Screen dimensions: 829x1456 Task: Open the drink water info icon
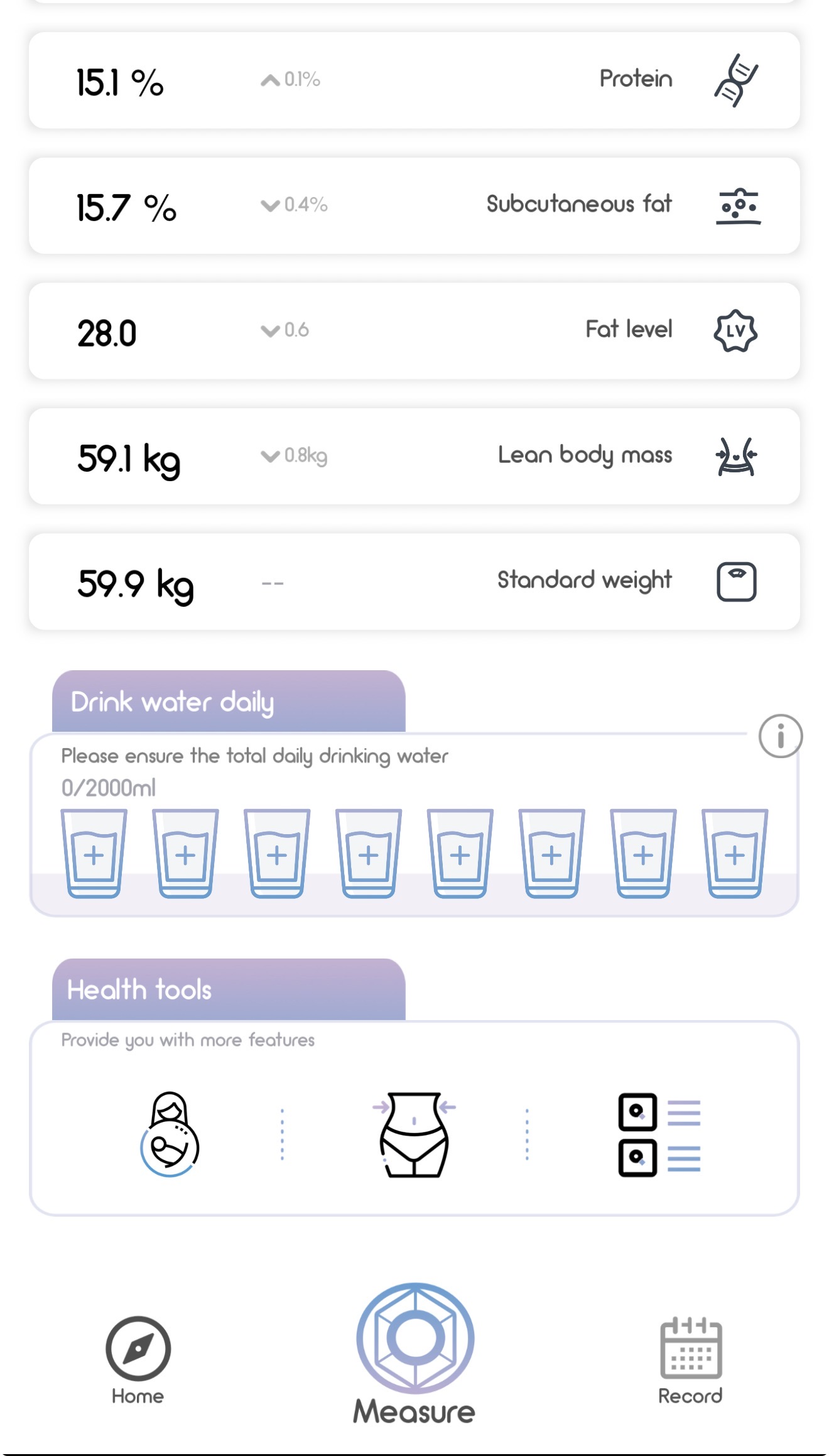(x=781, y=736)
